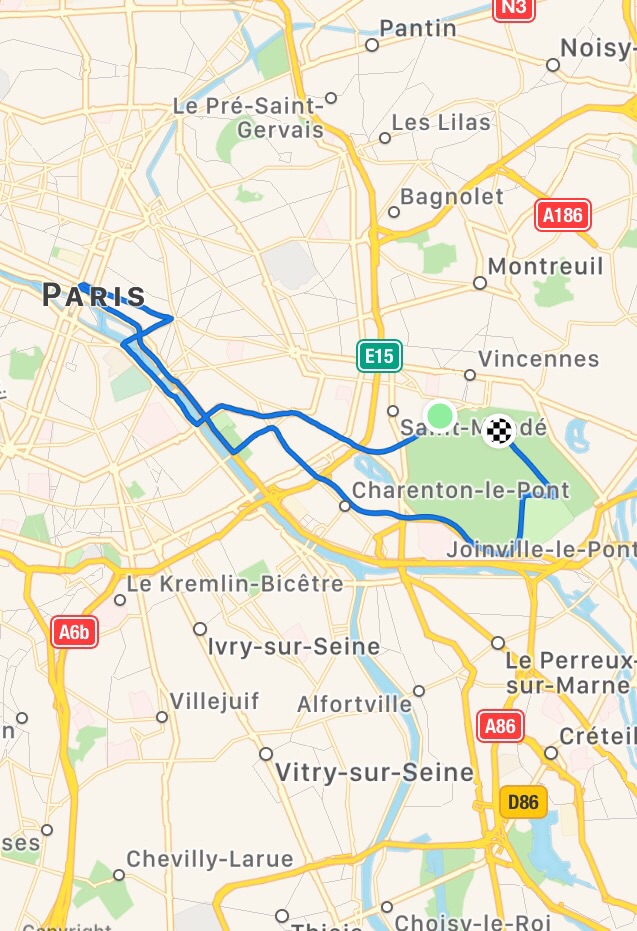Tap the checkered finish flag marker
This screenshot has width=637, height=931.
(499, 431)
